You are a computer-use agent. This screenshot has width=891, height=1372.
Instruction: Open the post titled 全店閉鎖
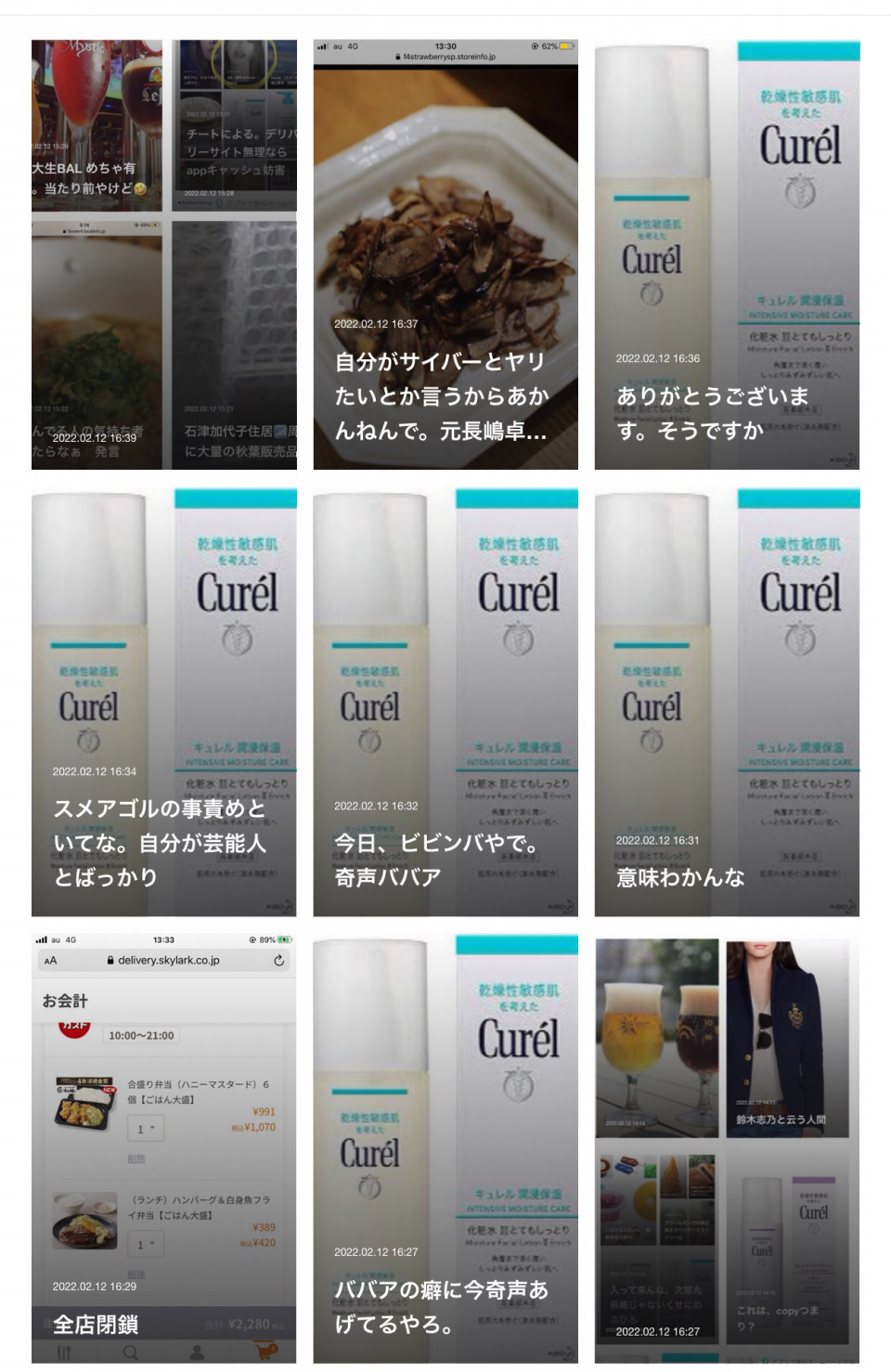[x=164, y=1148]
